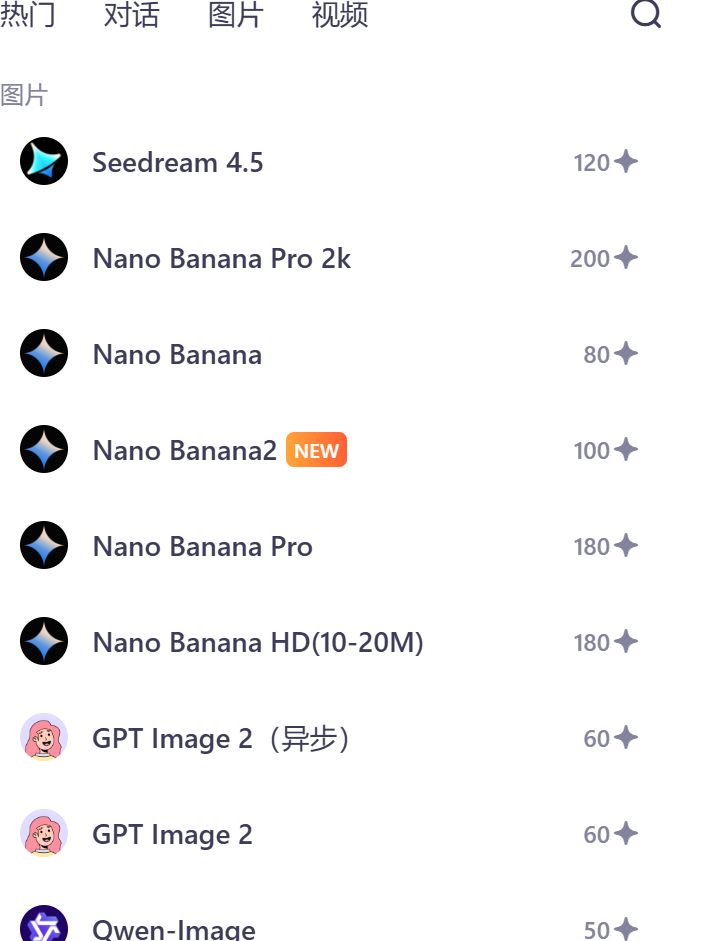Choose the Nano Banana Pro model row
This screenshot has height=941, width=713.
pyautogui.click(x=202, y=546)
